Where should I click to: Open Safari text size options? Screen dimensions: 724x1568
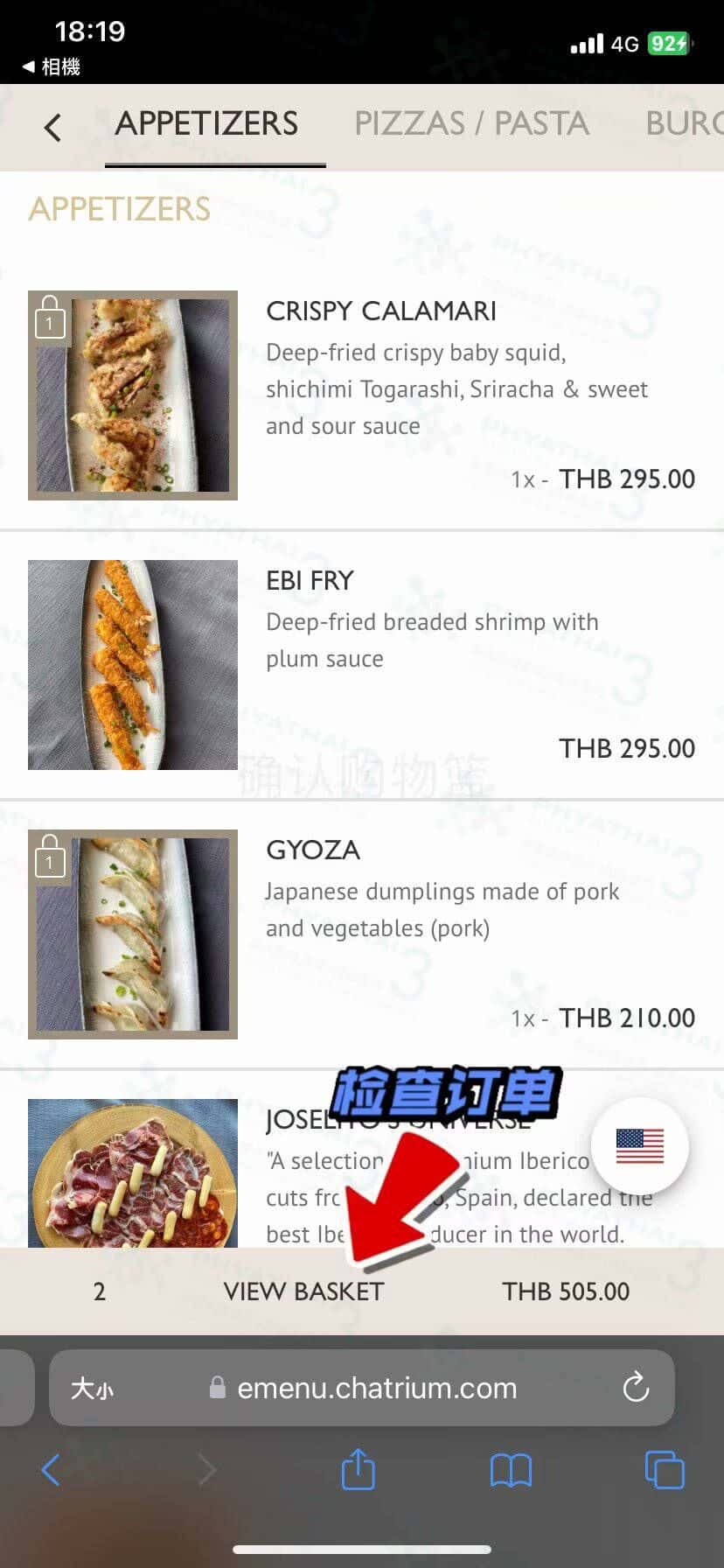92,1388
